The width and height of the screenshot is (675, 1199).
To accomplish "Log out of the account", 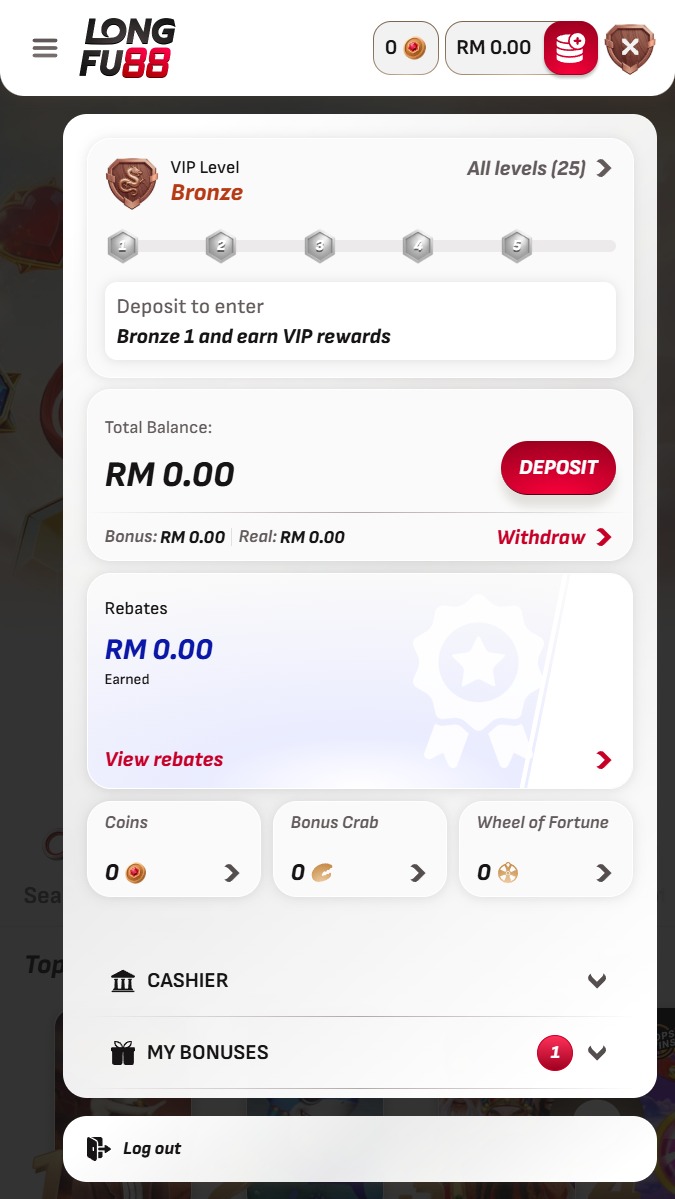I will pyautogui.click(x=152, y=1148).
